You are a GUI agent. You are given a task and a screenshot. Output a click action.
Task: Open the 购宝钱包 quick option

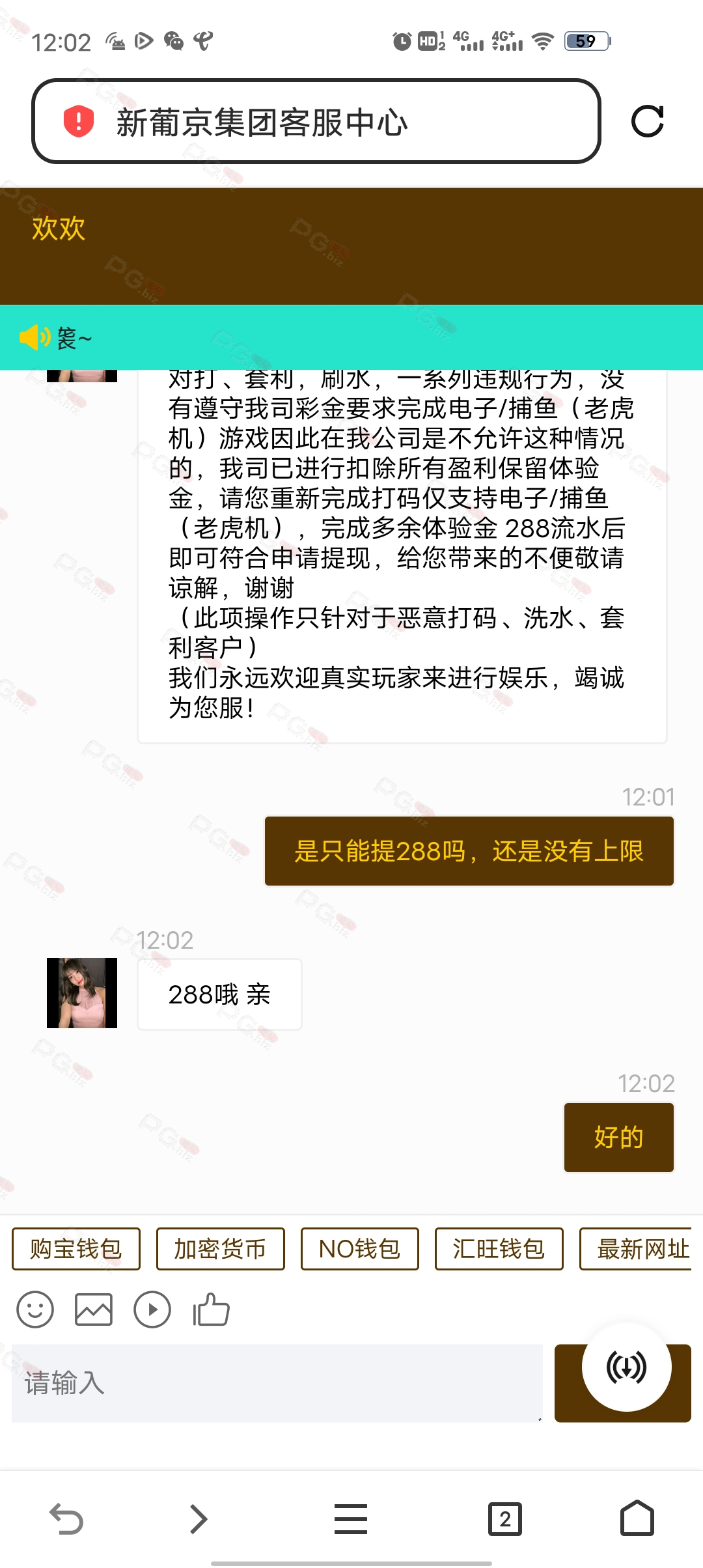(76, 1249)
